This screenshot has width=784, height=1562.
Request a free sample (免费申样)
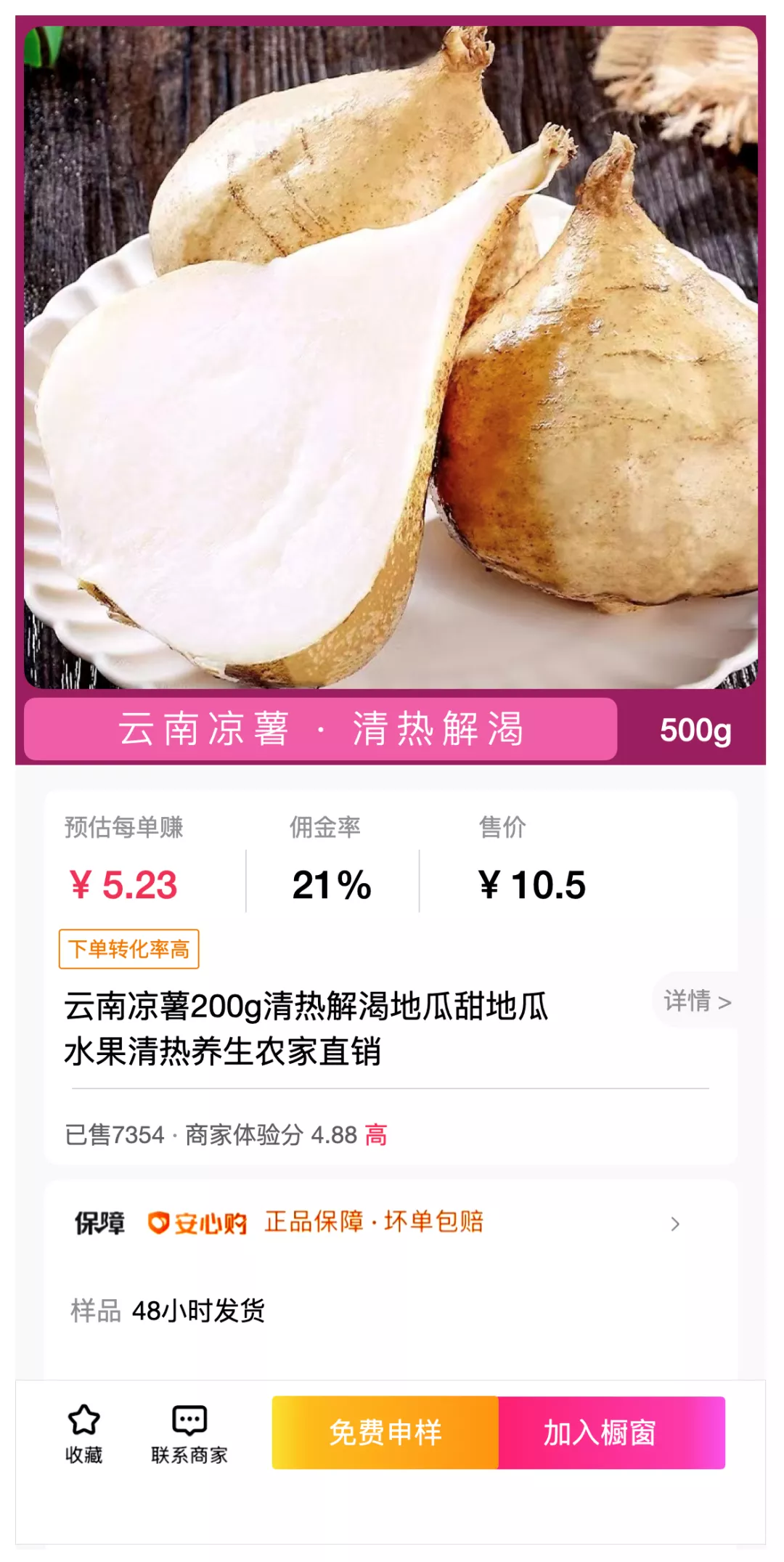coord(385,1433)
